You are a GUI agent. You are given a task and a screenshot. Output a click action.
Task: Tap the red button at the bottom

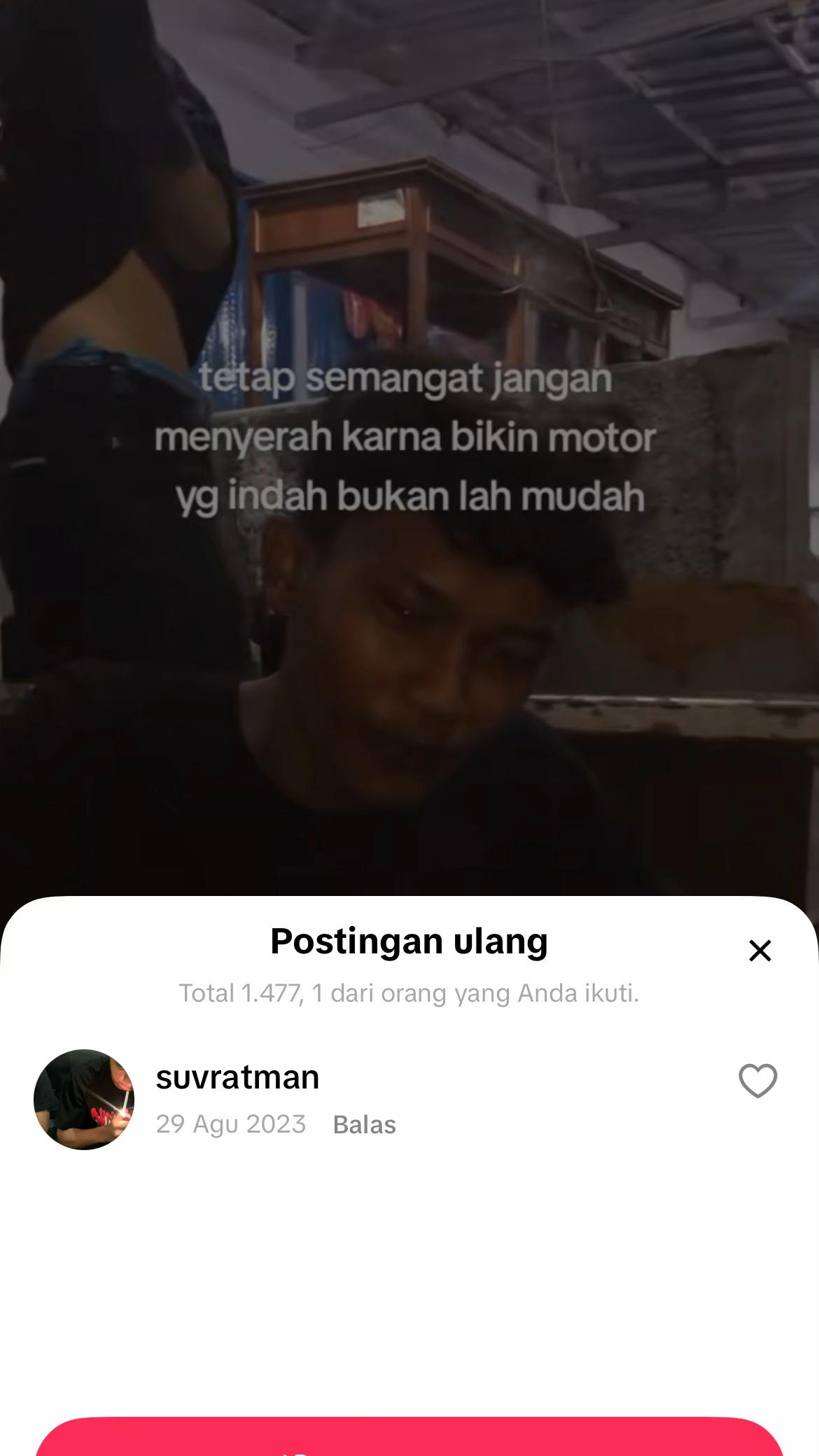tap(409, 1436)
